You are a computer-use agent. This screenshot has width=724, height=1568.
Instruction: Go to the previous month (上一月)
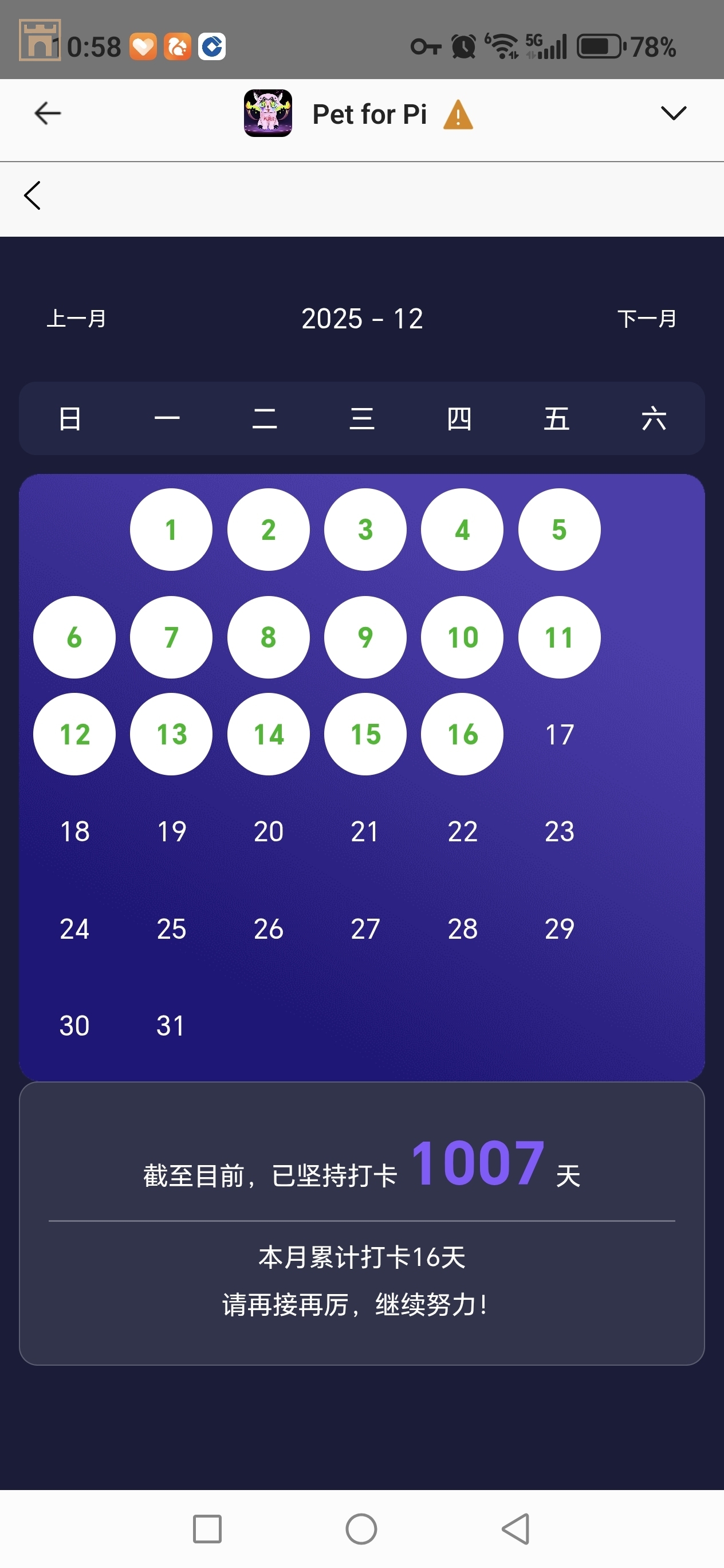(77, 318)
